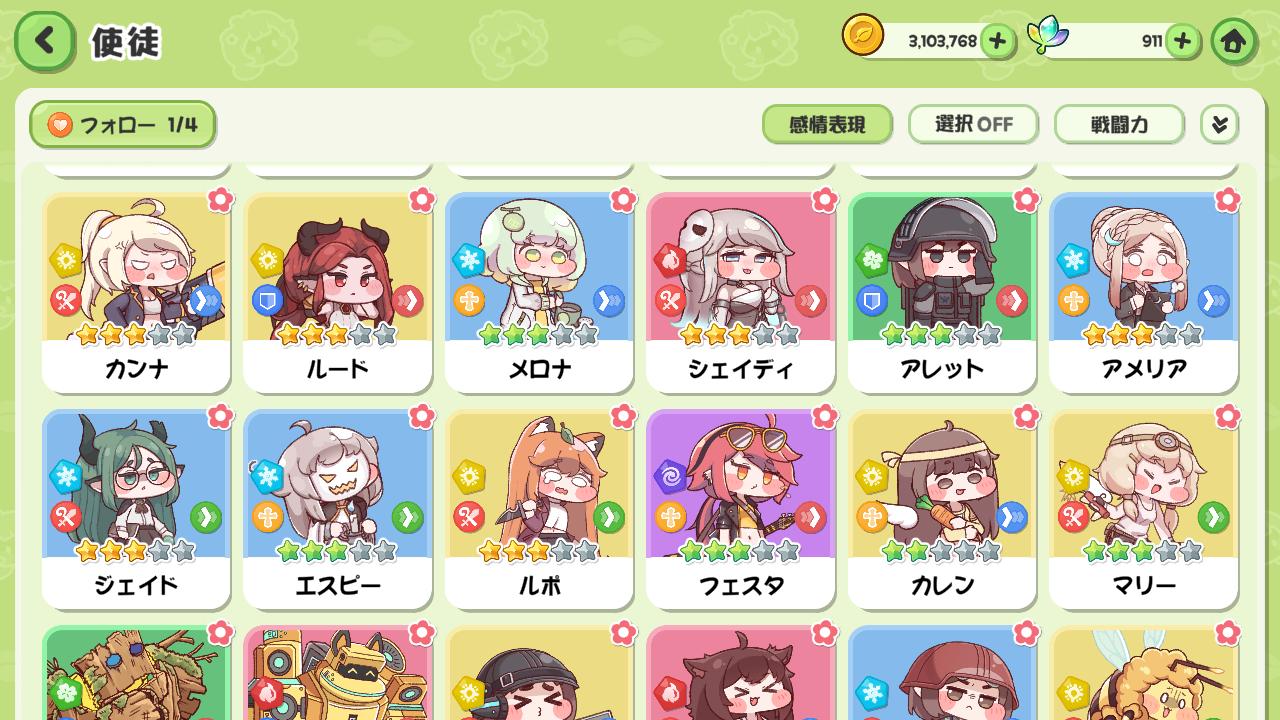Toggle the 選択 OFF button
This screenshot has height=720, width=1280.
pos(973,125)
